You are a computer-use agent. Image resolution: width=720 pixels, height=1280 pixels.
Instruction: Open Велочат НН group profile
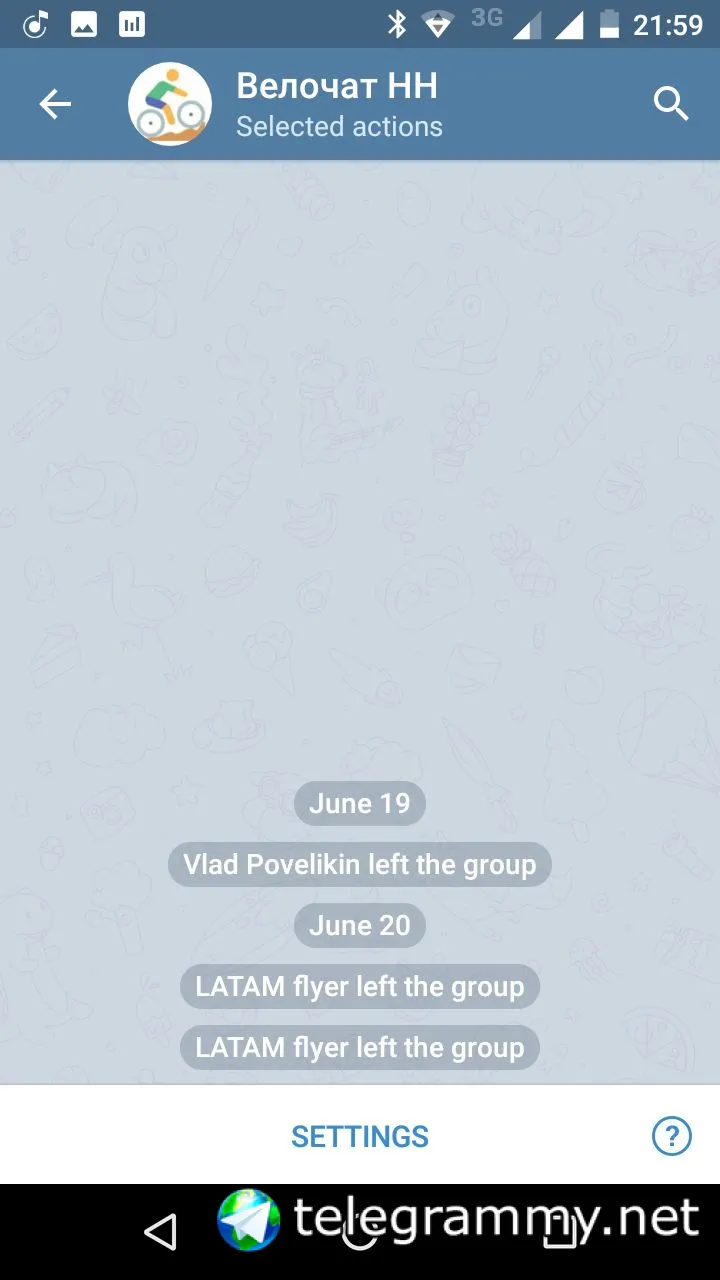point(336,104)
